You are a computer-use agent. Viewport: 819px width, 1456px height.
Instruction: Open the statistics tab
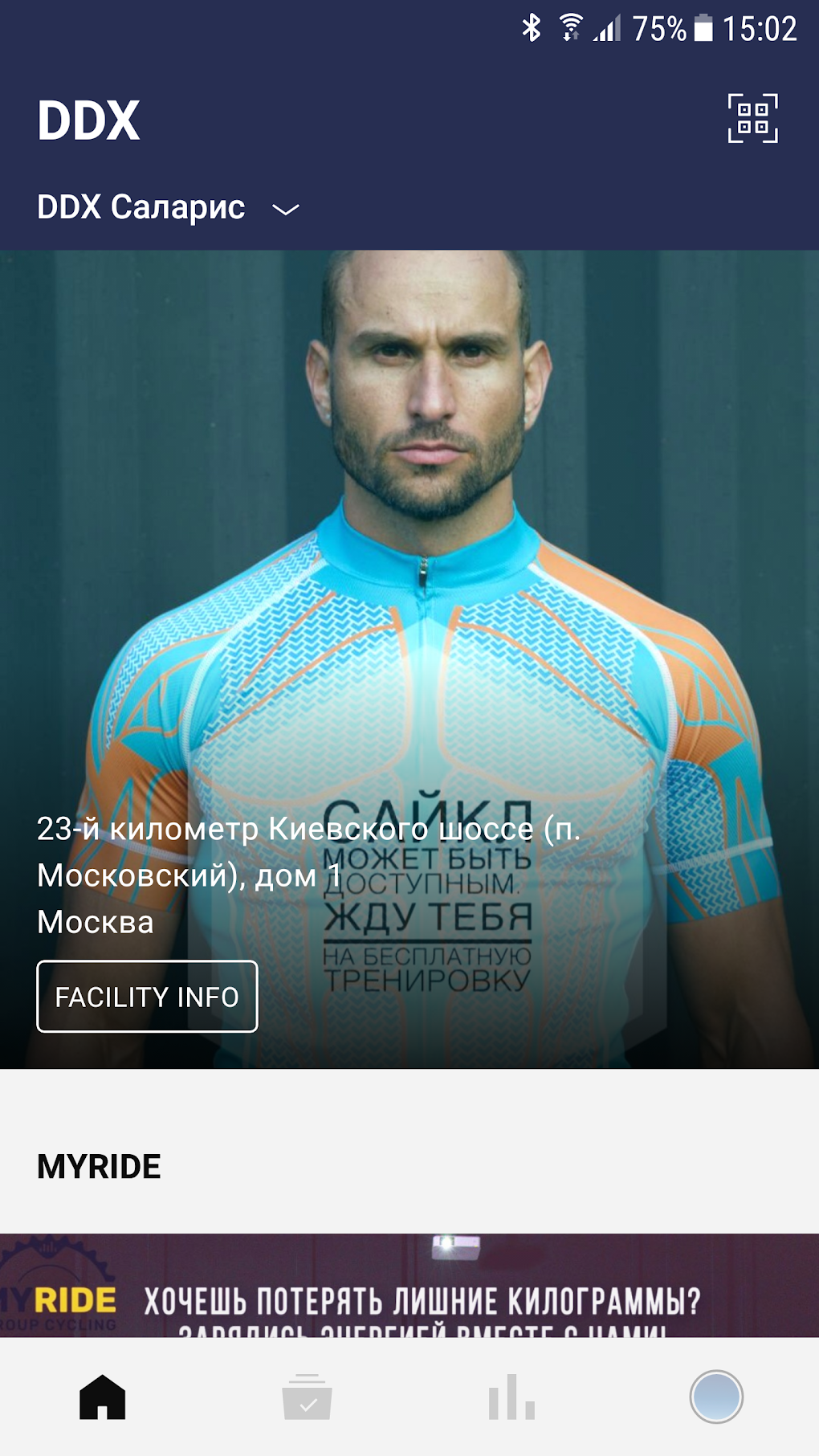(511, 1397)
